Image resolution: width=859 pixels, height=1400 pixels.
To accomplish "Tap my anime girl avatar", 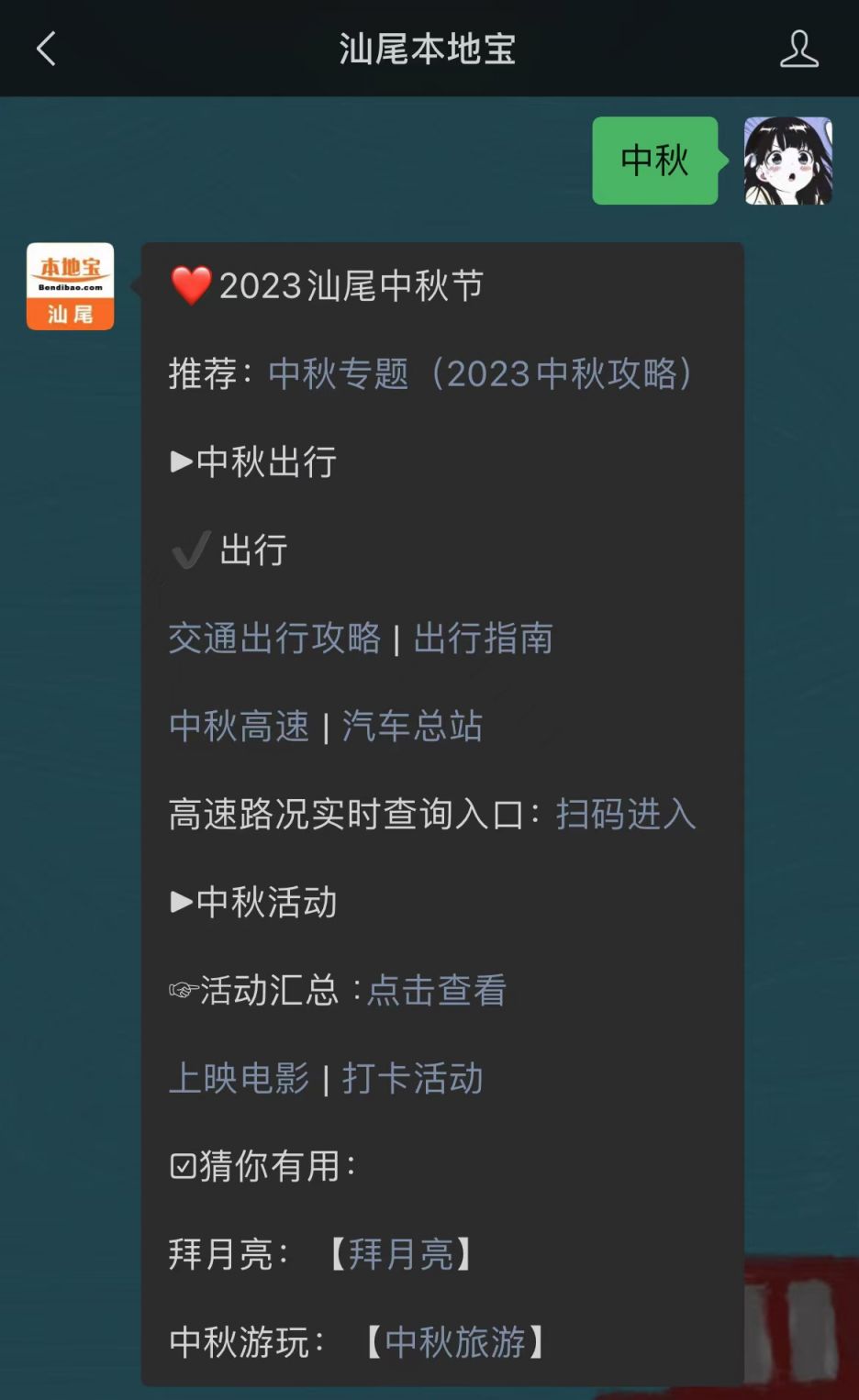I will click(787, 161).
